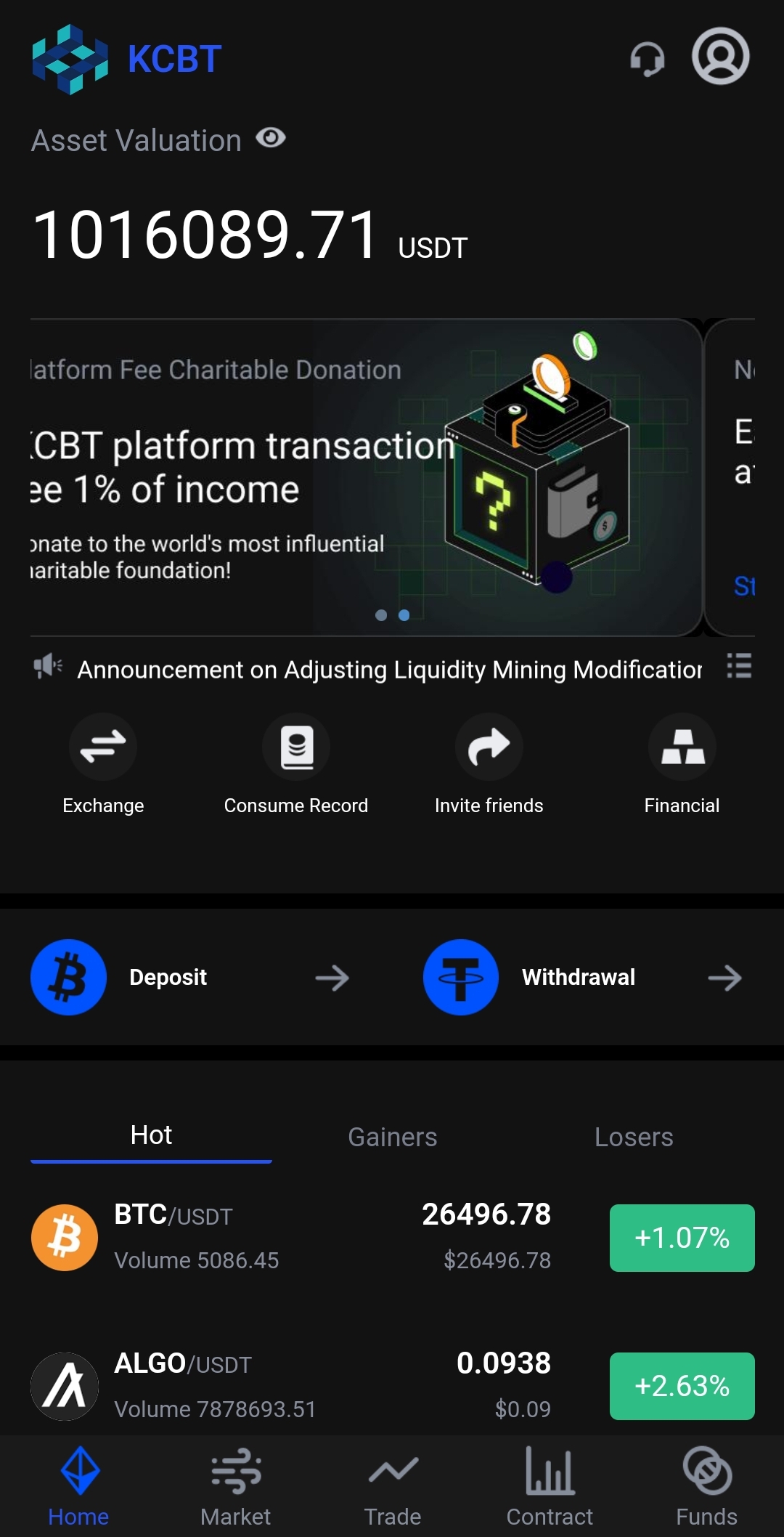Open the ALGO/USDT pair row

coord(392,1385)
